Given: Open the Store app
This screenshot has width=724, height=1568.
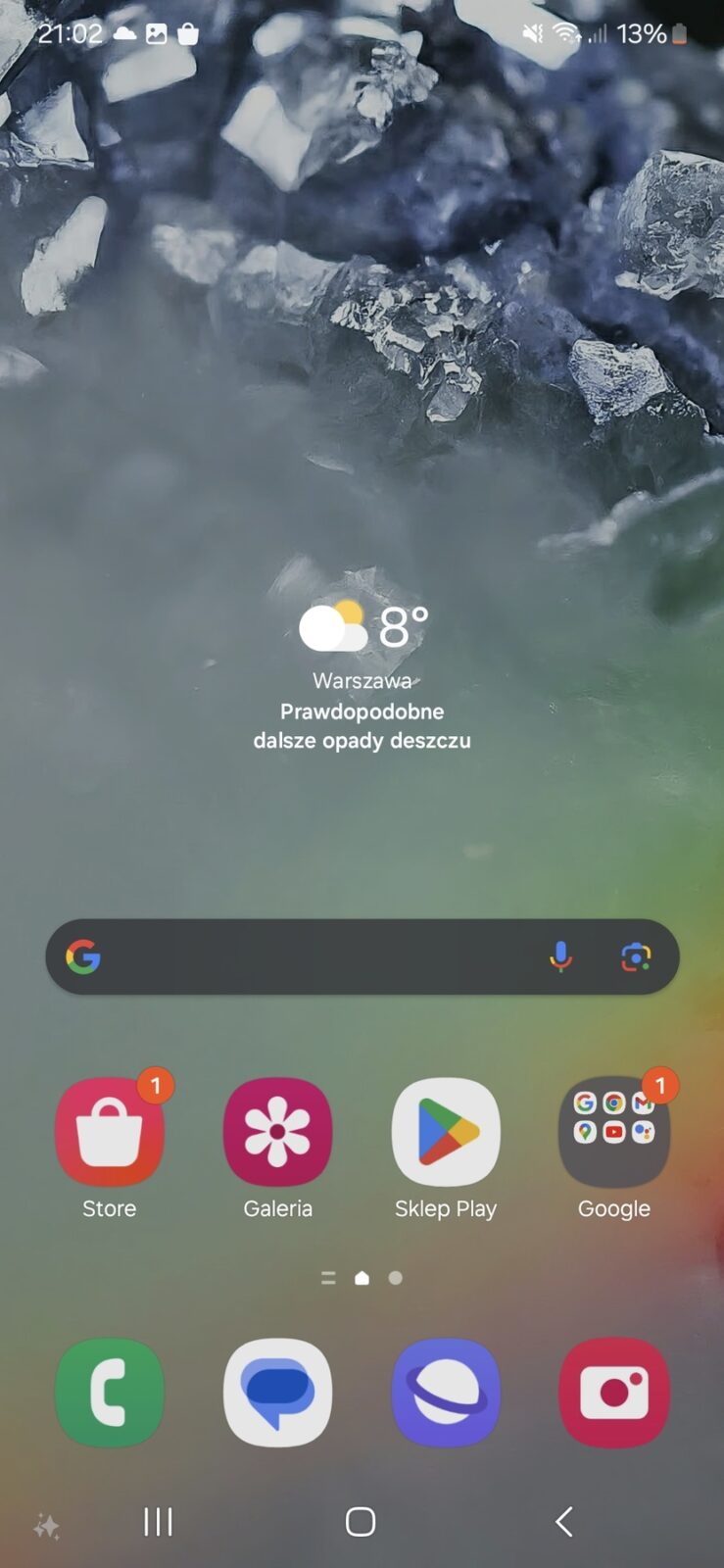Looking at the screenshot, I should (x=109, y=1132).
